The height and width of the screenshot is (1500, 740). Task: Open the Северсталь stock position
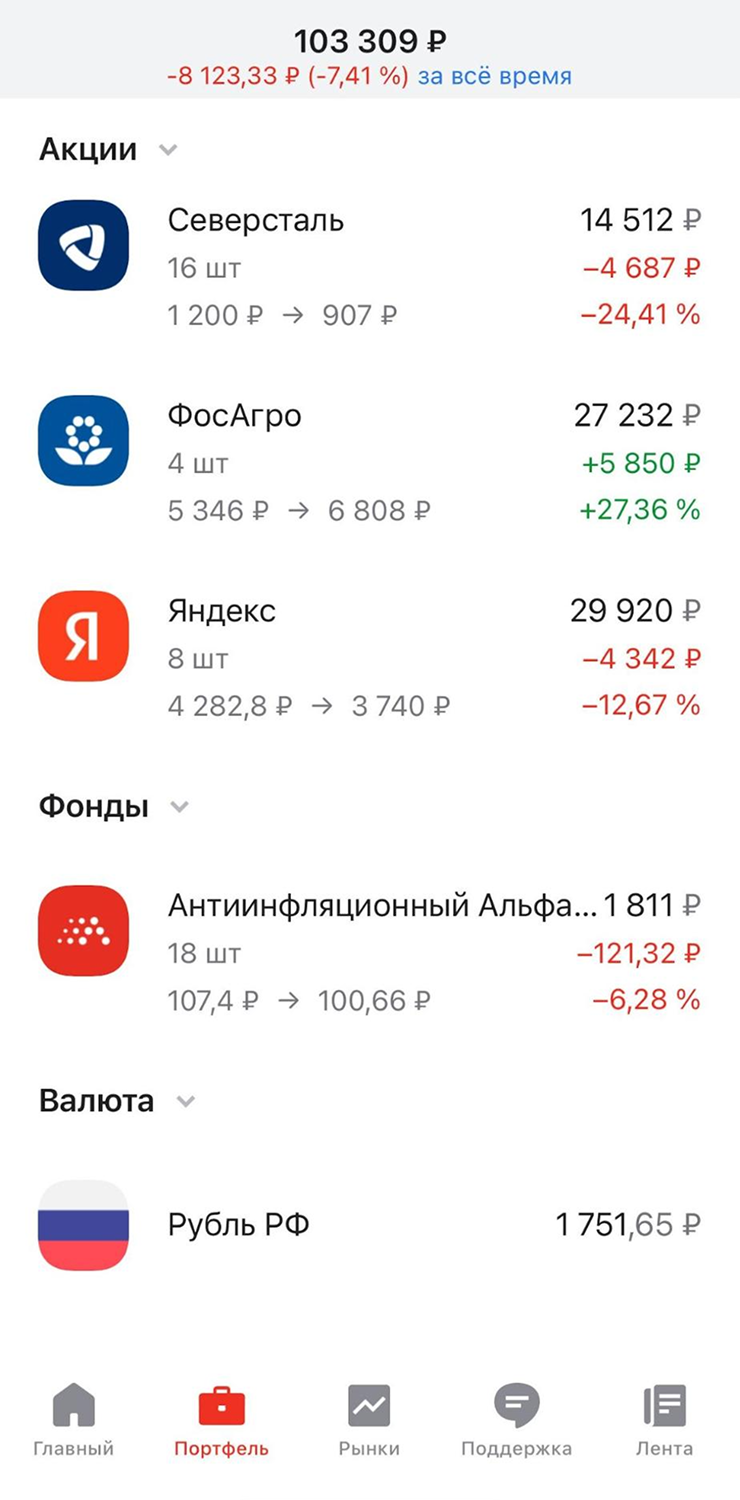(x=369, y=267)
